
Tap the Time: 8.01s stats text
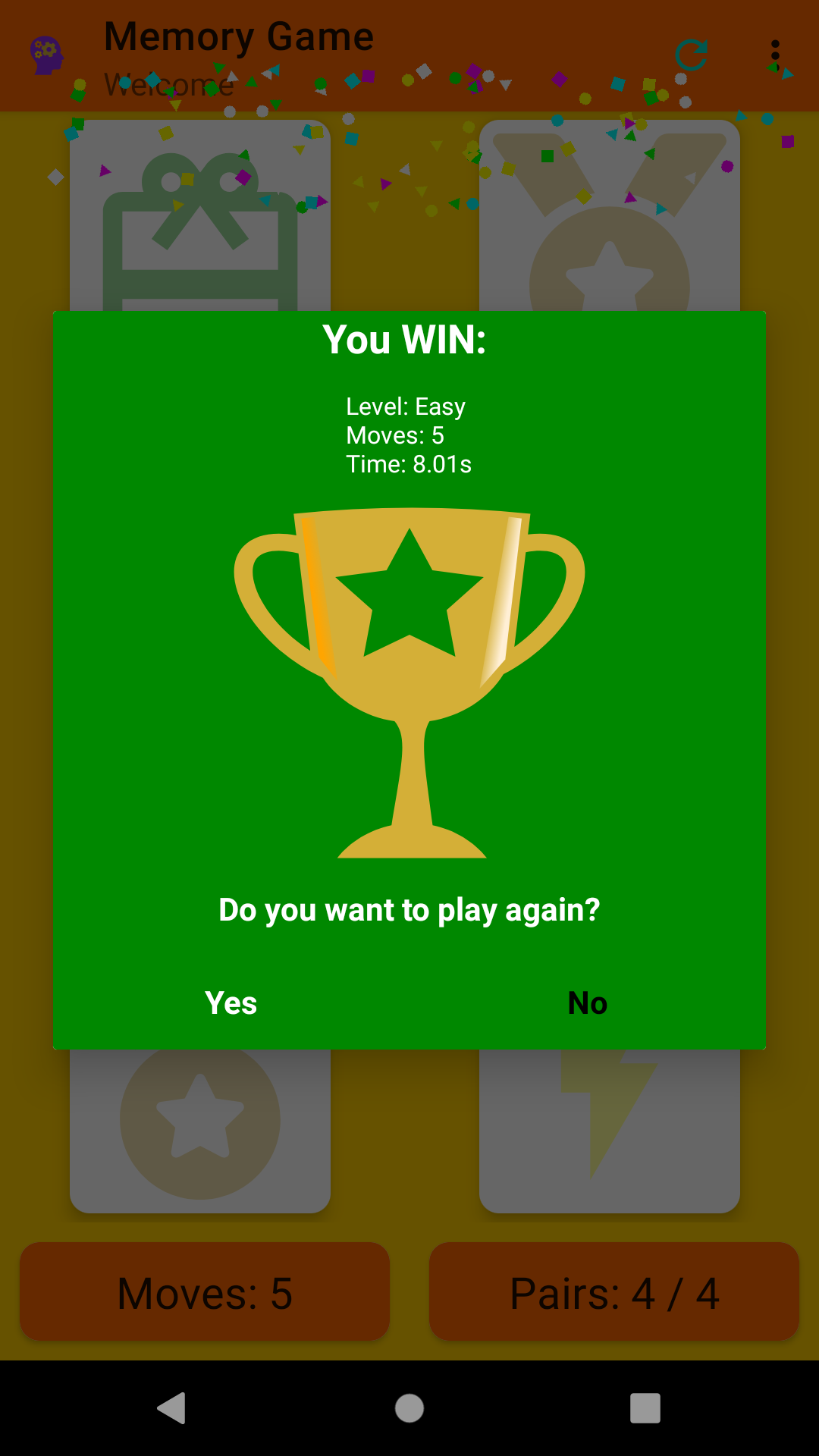408,464
